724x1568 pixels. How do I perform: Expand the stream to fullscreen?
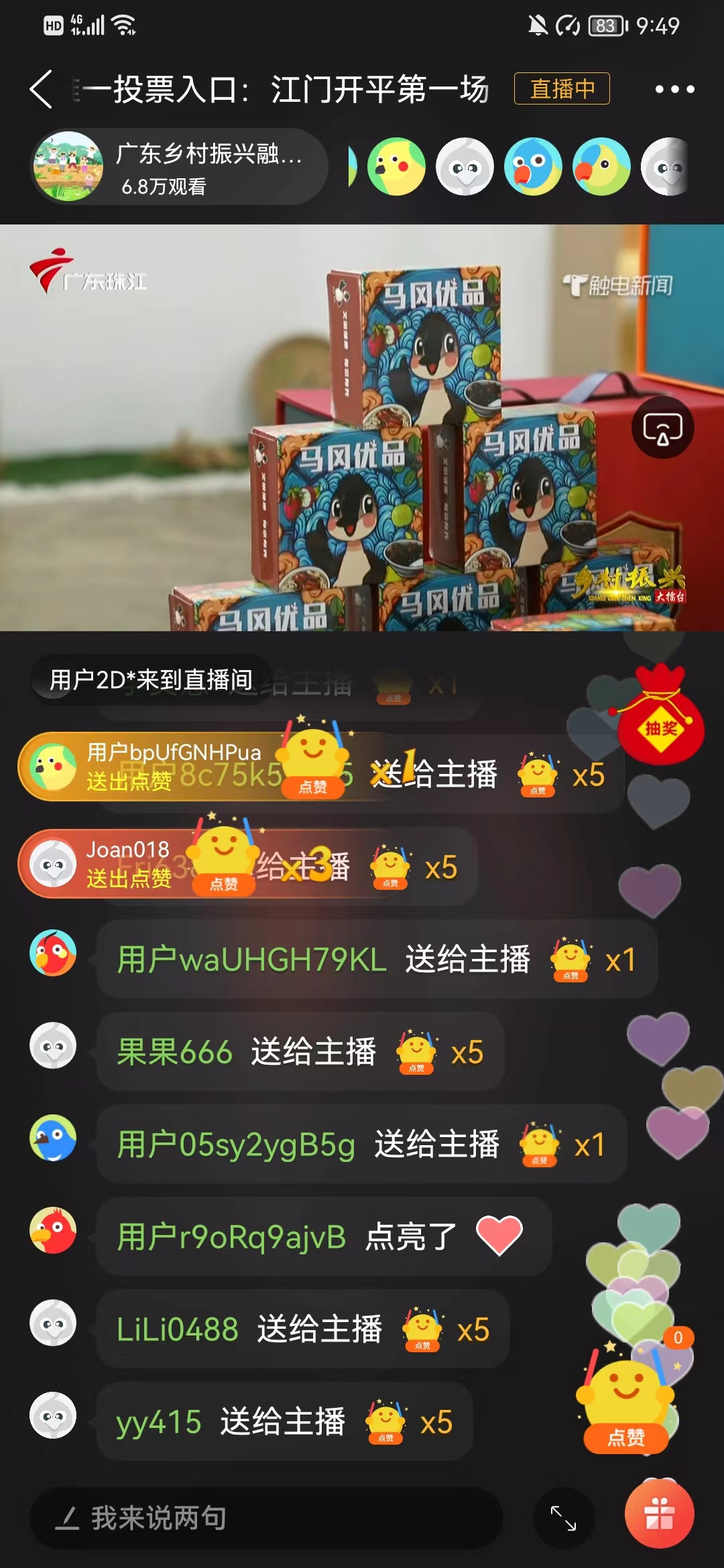[x=563, y=1518]
